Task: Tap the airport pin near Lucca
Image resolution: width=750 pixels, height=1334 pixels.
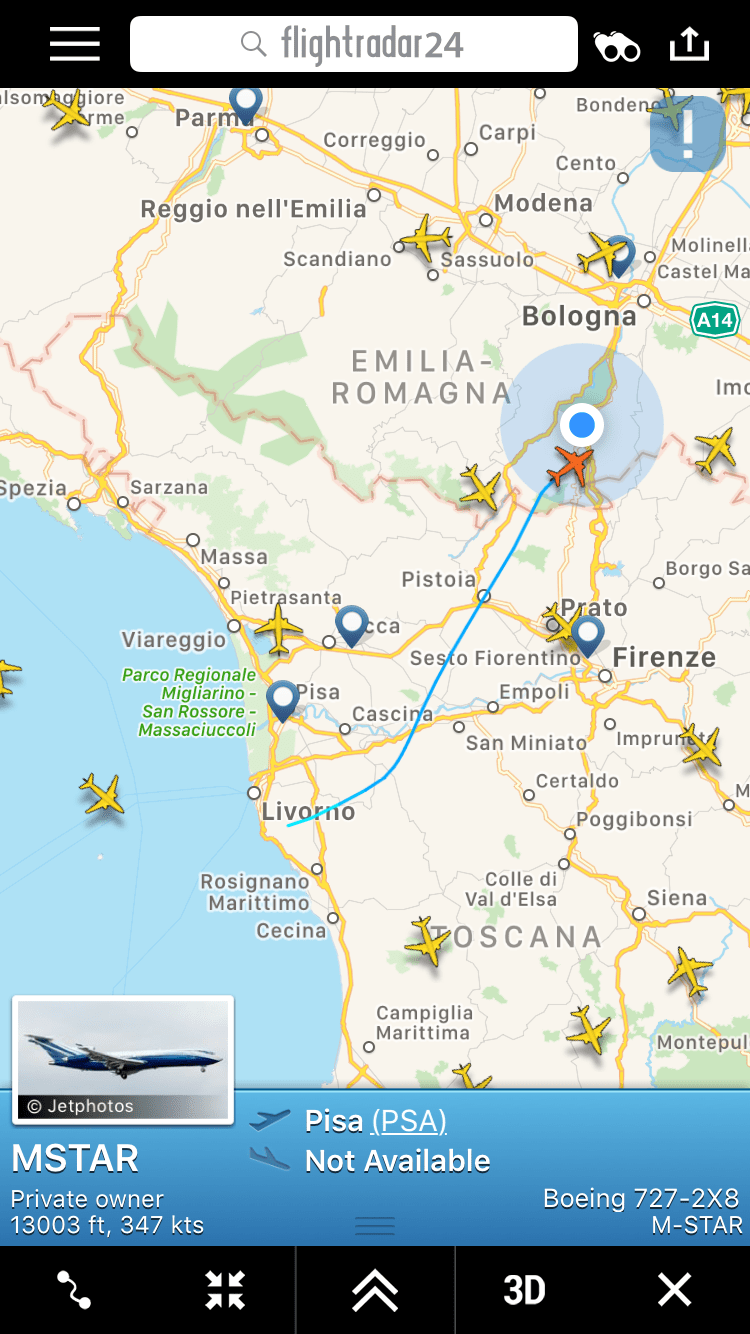Action: coord(351,624)
